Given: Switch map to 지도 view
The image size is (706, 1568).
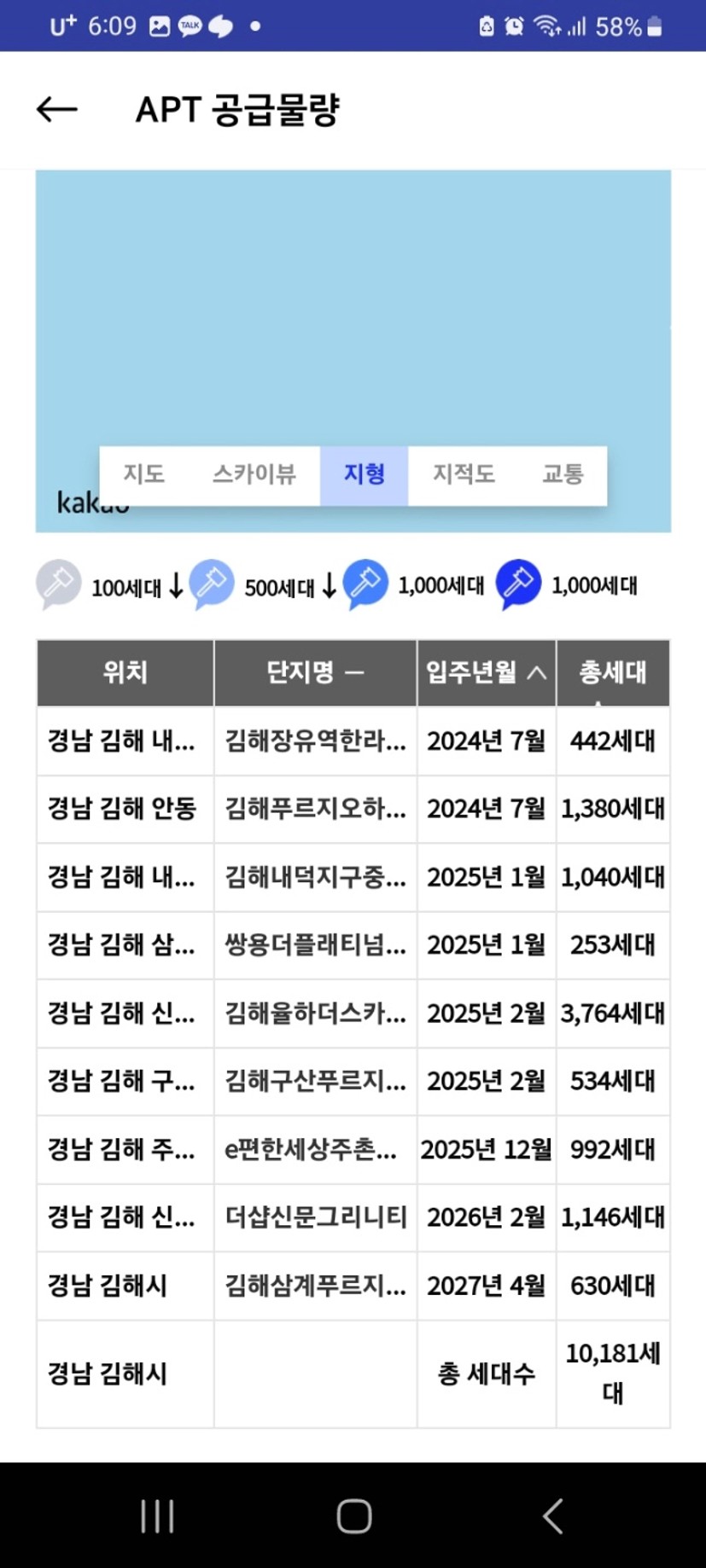Looking at the screenshot, I should pyautogui.click(x=143, y=475).
